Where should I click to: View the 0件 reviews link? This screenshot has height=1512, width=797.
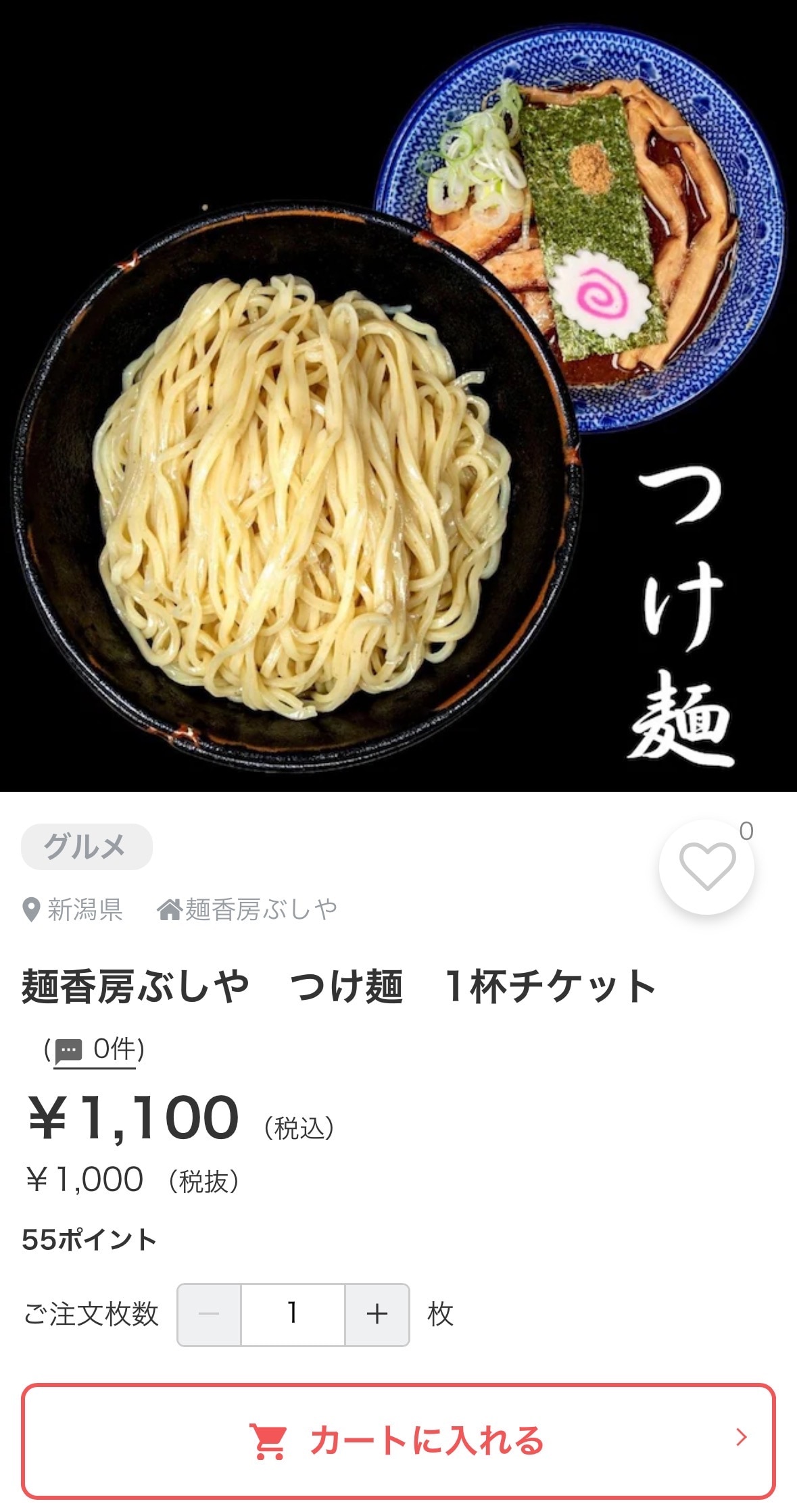[x=96, y=1049]
